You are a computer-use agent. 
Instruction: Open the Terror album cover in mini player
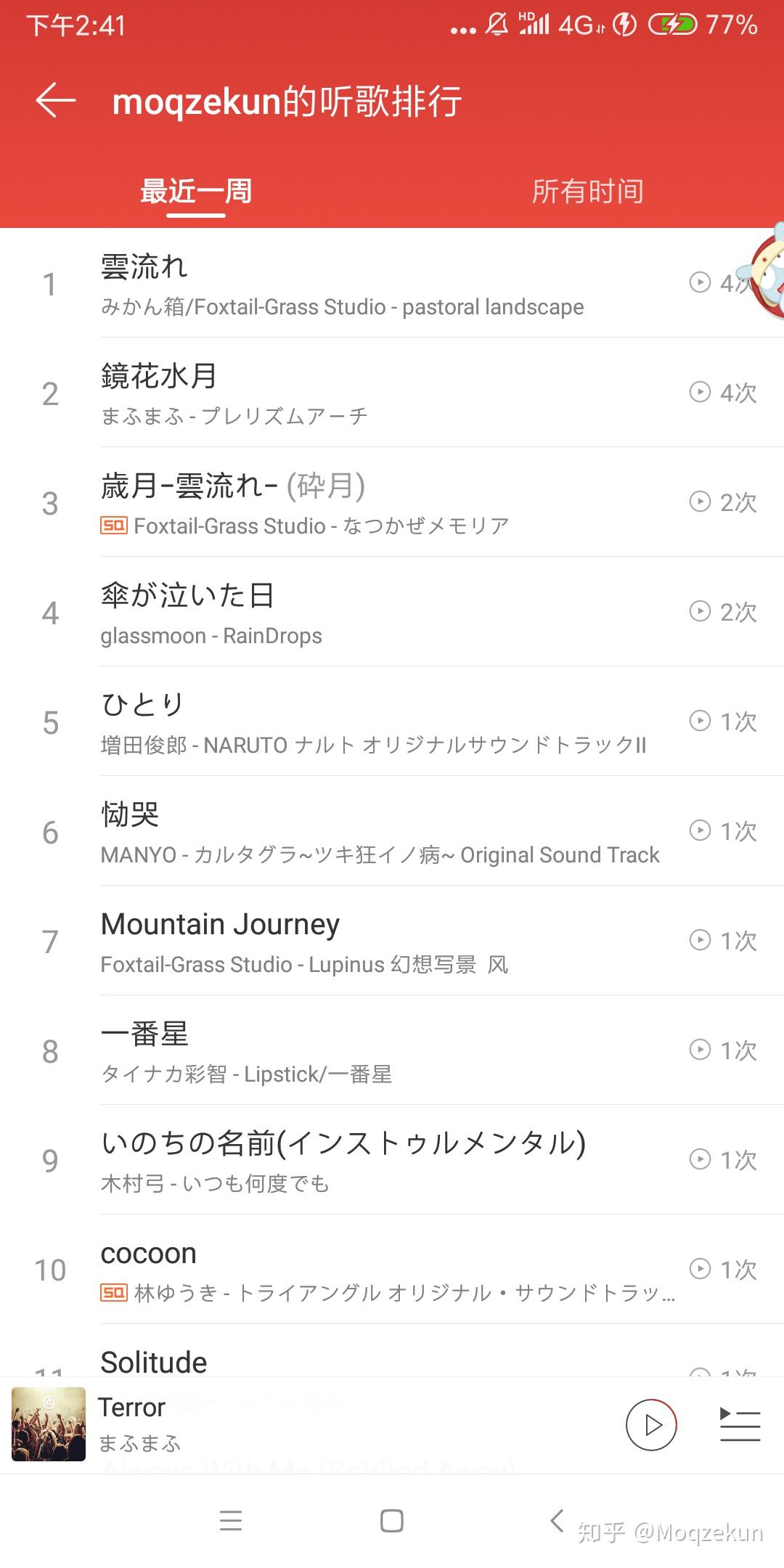tap(49, 1424)
